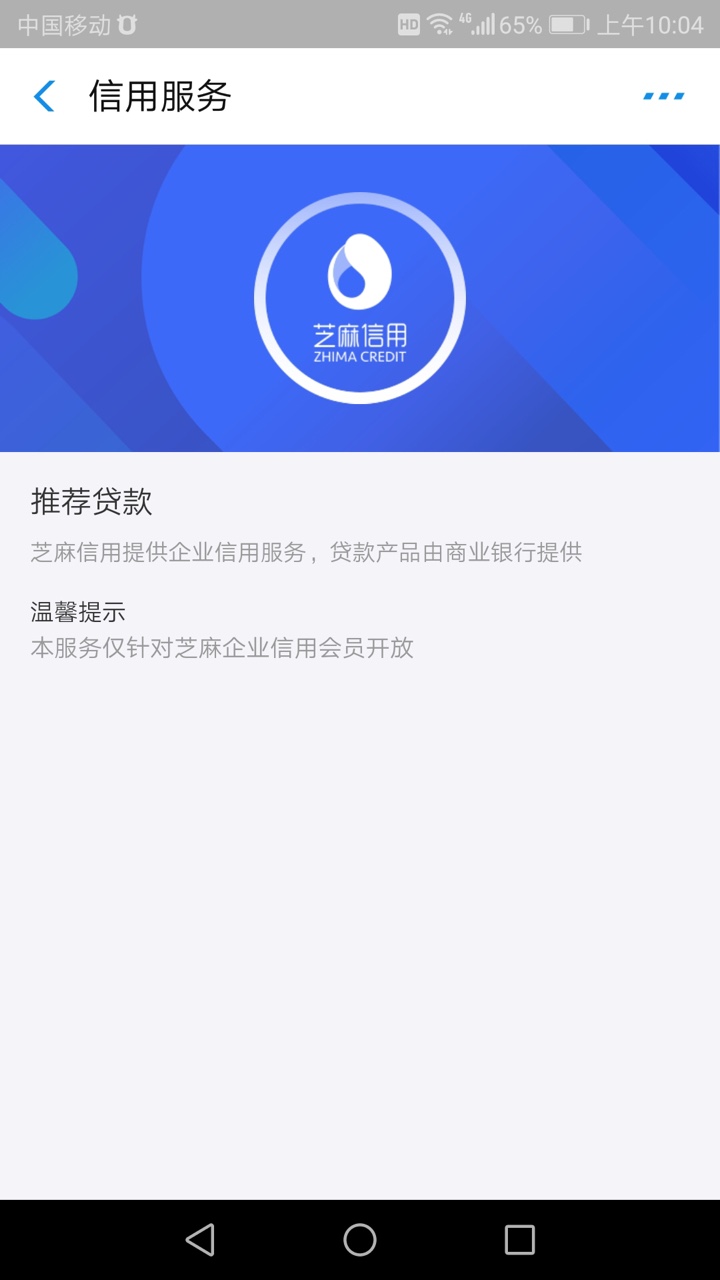Tap the 温馨提示 heading
The height and width of the screenshot is (1280, 720).
point(75,611)
